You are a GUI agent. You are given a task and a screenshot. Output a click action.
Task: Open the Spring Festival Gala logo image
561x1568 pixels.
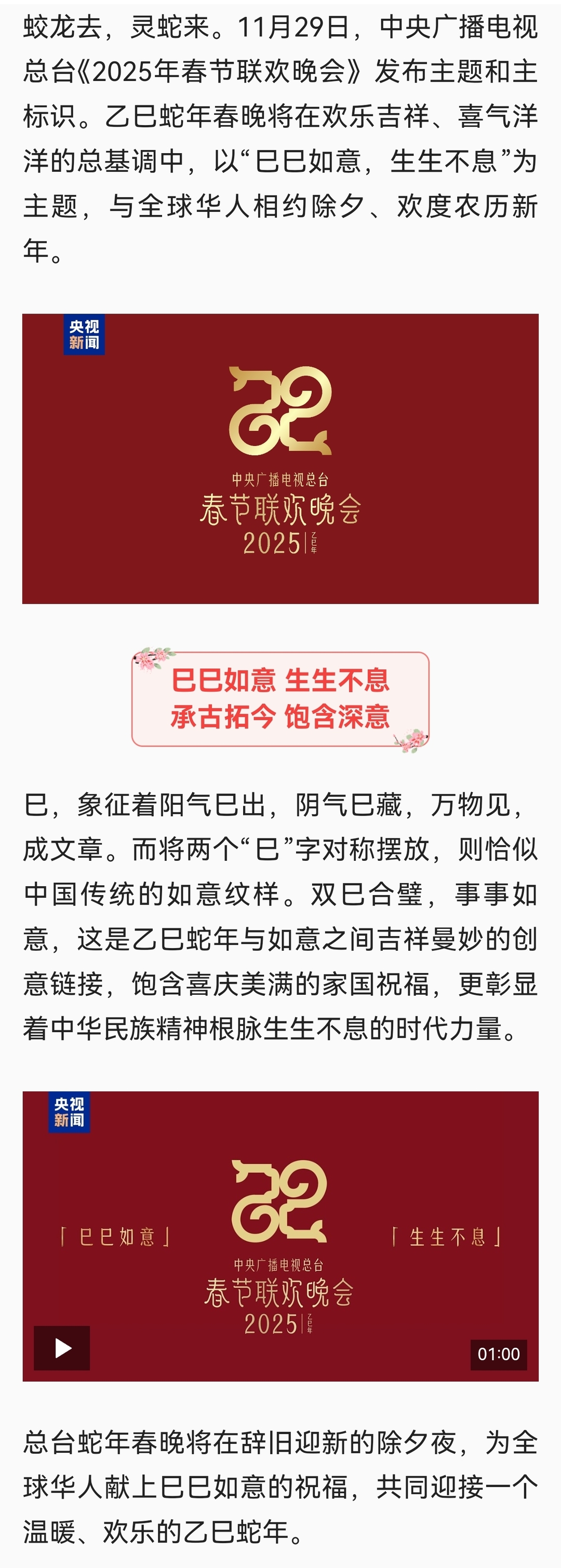click(280, 458)
